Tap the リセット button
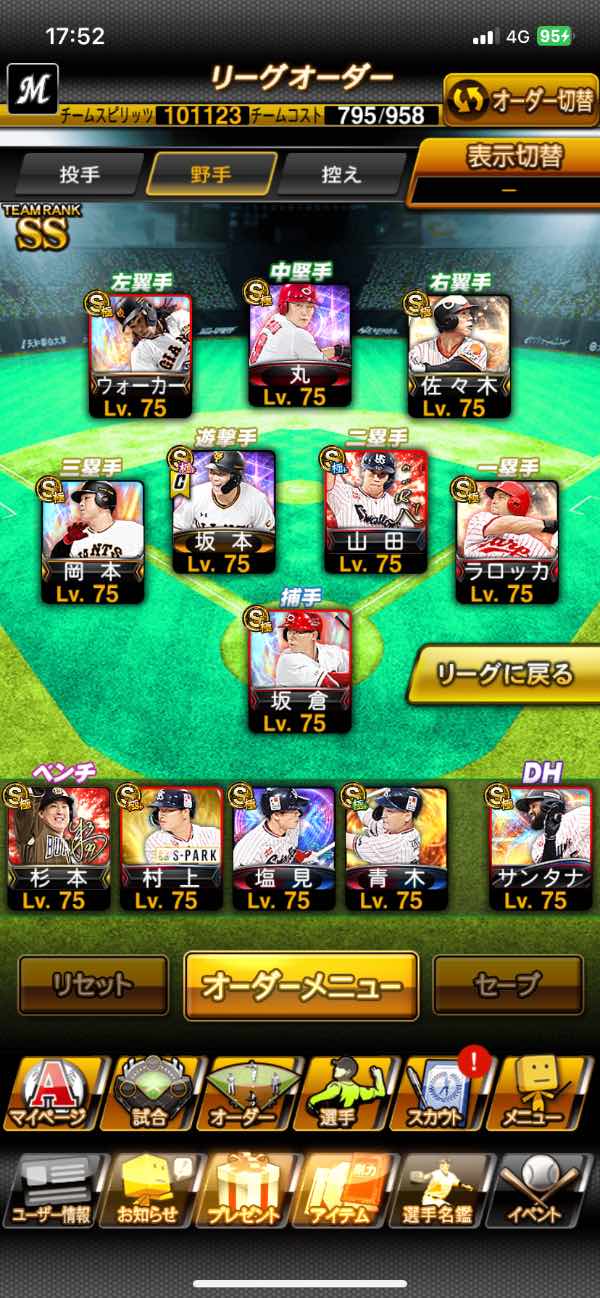Screen dimensions: 600x1298 pos(92,985)
